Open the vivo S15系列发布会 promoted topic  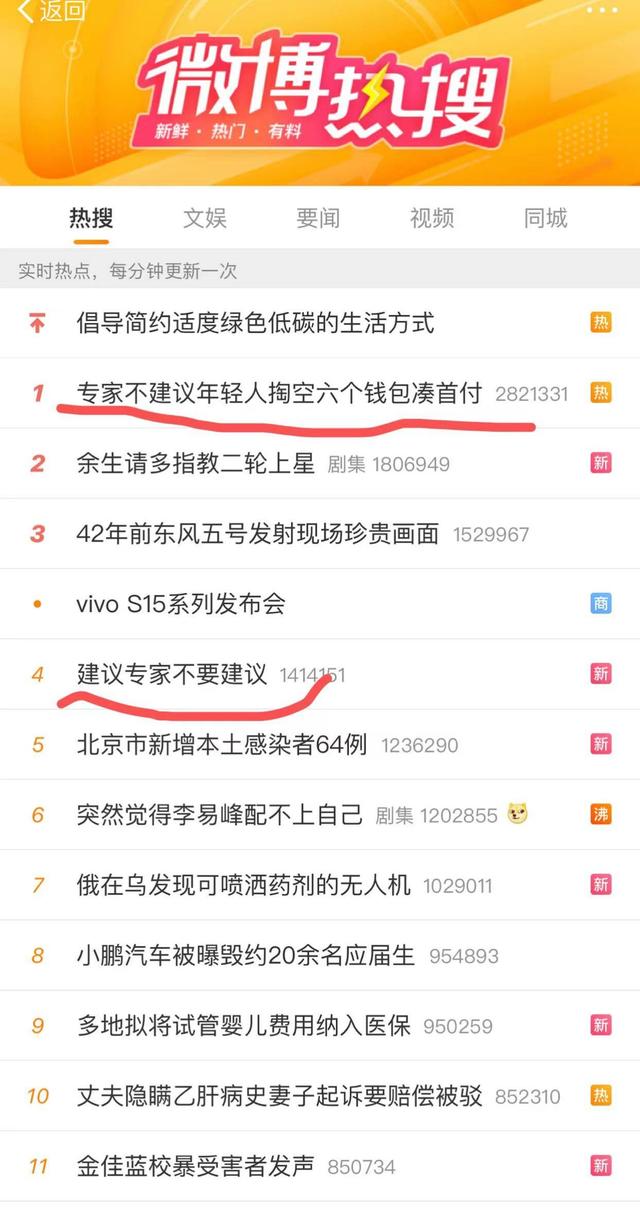point(181,604)
